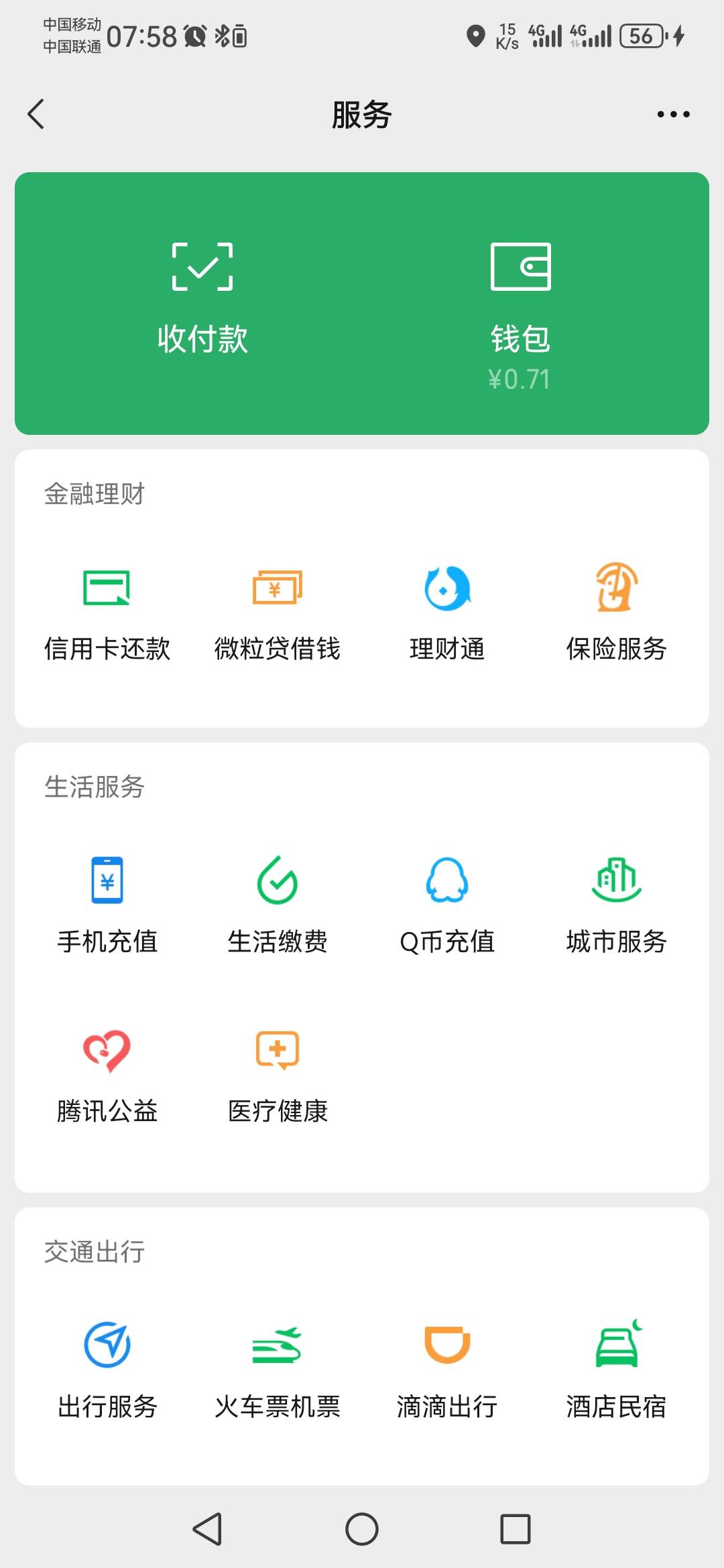Open recent apps from navigation bar
The height and width of the screenshot is (1568, 724).
pos(516,1529)
